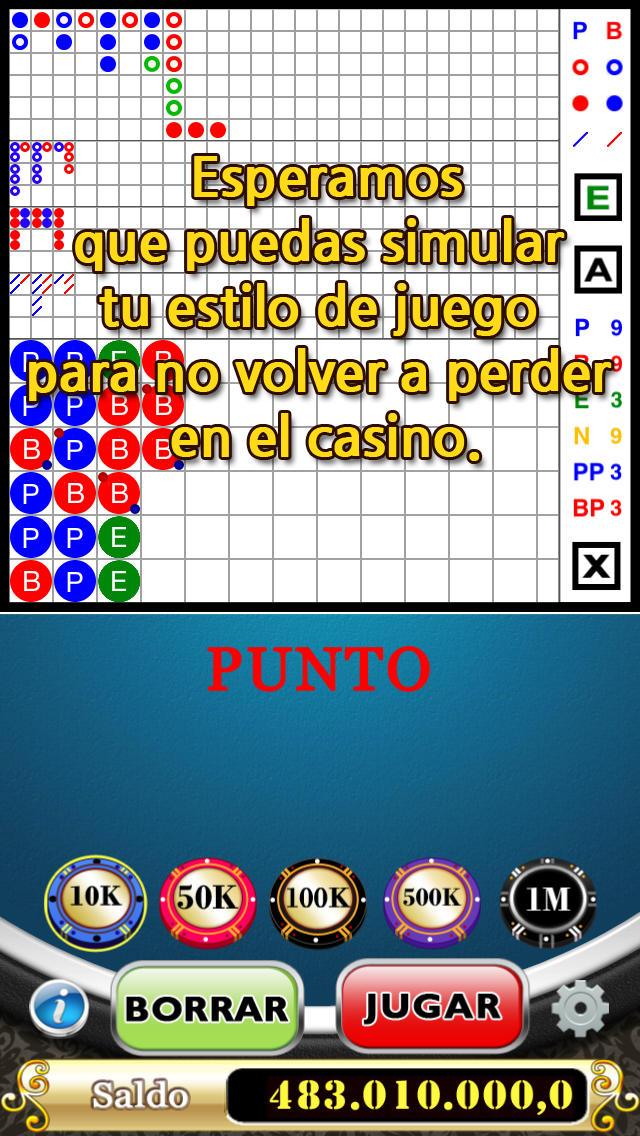The width and height of the screenshot is (640, 1136).
Task: Select the 10K chip
Action: pos(96,897)
